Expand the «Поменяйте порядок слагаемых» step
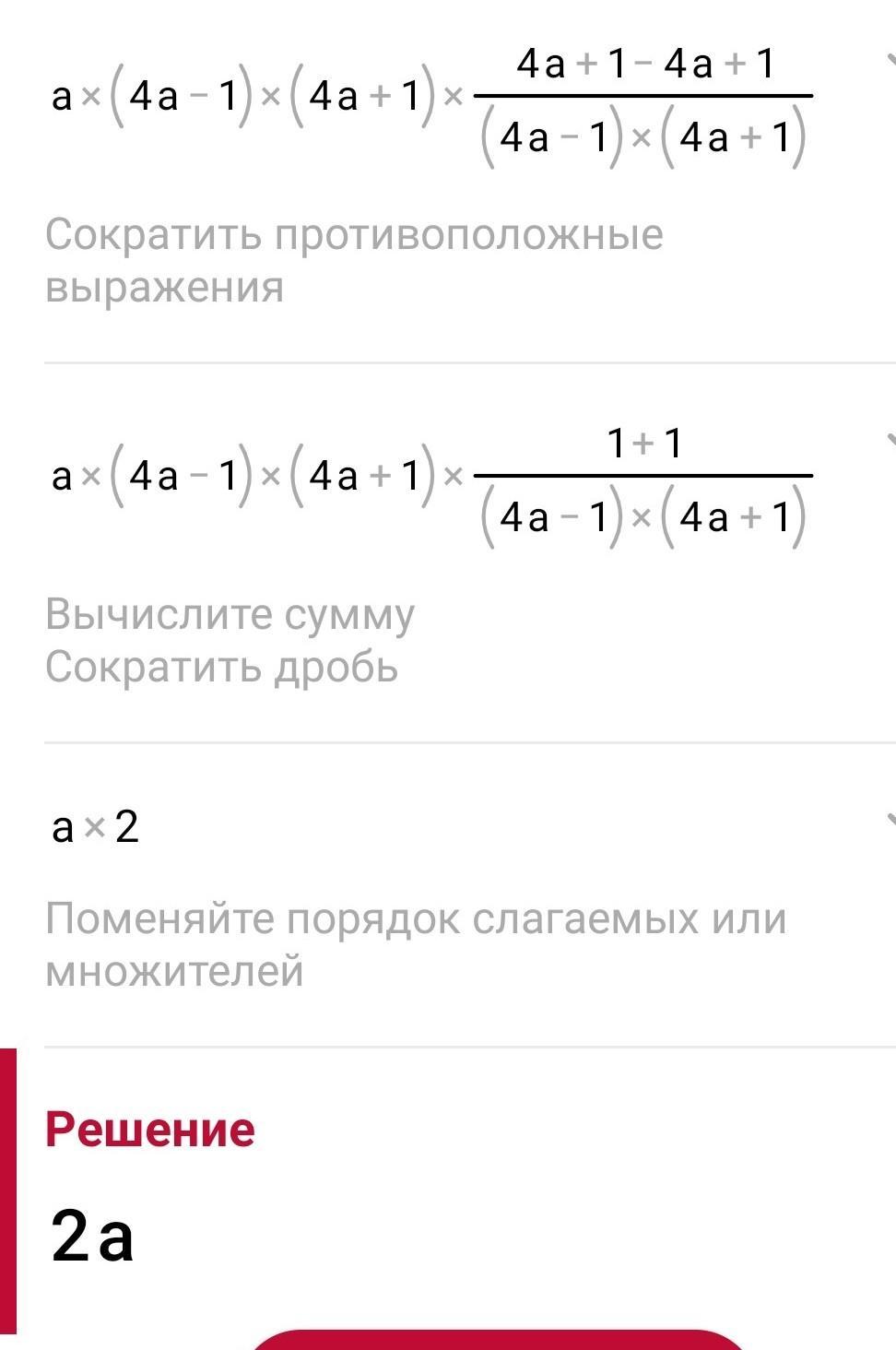 point(889,820)
